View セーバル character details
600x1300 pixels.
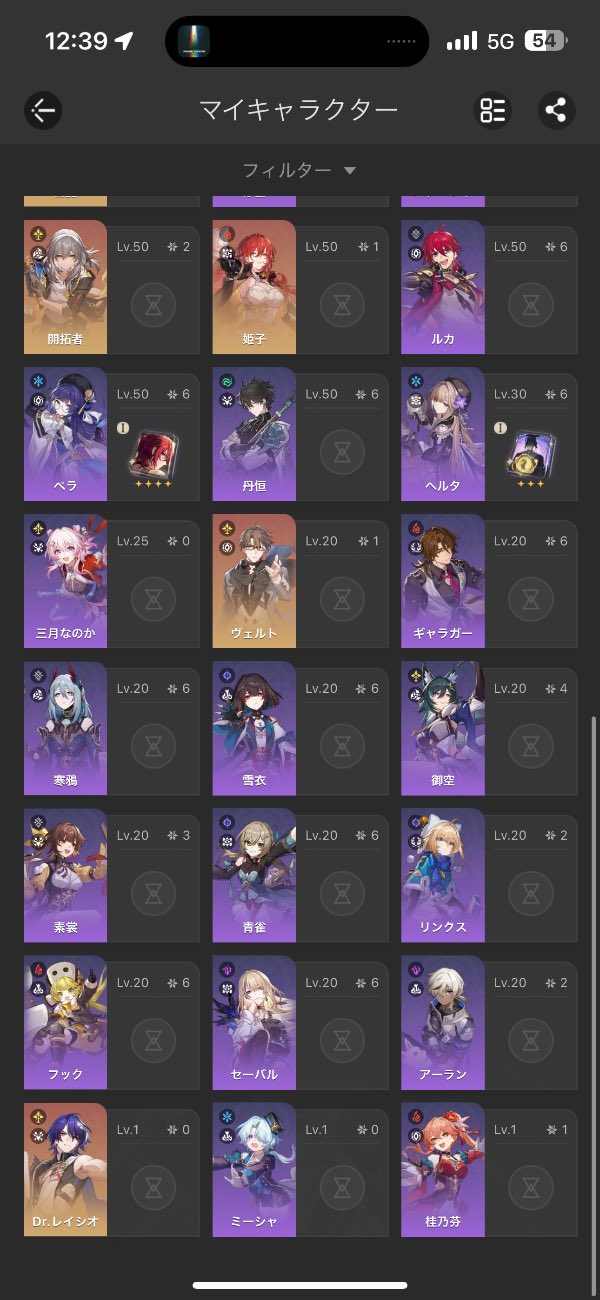(254, 1022)
